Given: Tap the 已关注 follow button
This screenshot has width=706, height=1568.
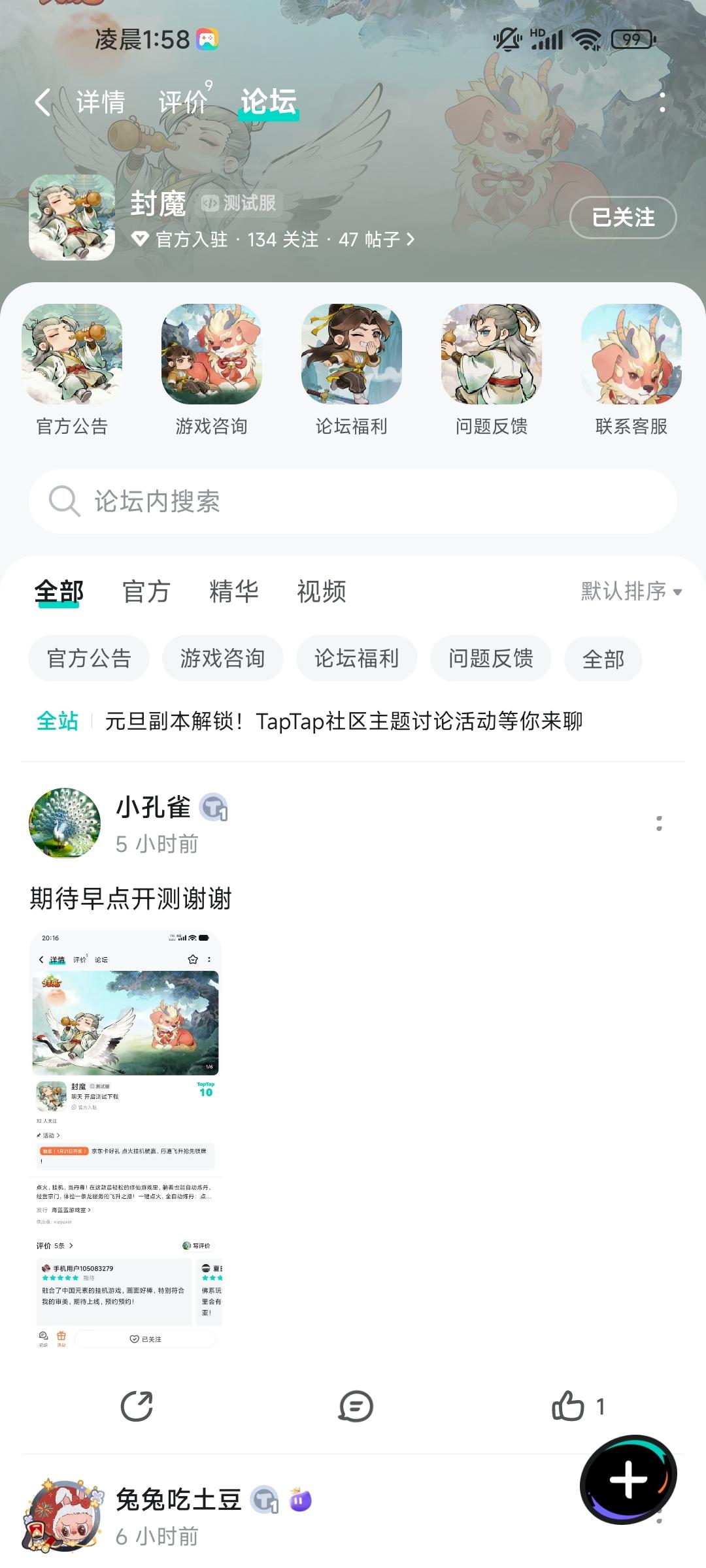Looking at the screenshot, I should [623, 218].
